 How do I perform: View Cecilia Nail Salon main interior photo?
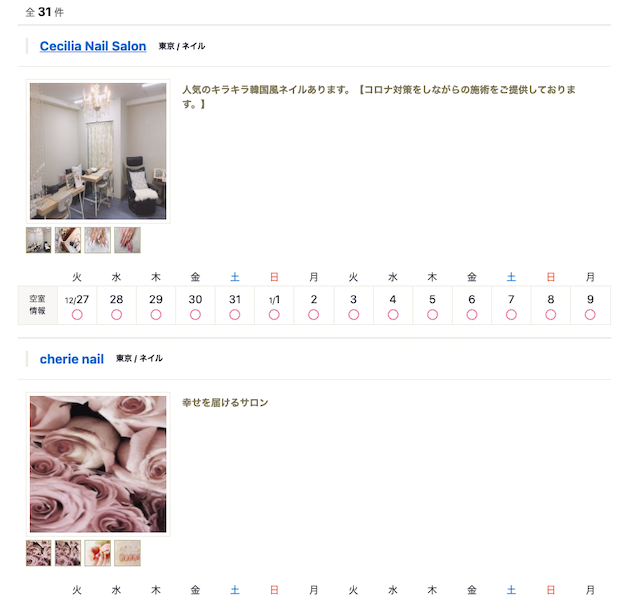pyautogui.click(x=98, y=152)
